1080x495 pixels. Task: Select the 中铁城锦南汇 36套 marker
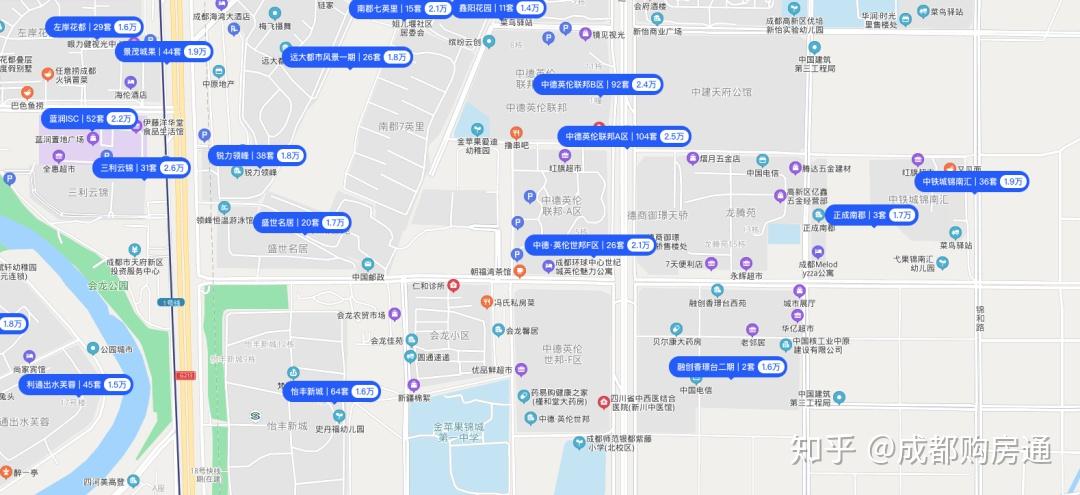[971, 182]
